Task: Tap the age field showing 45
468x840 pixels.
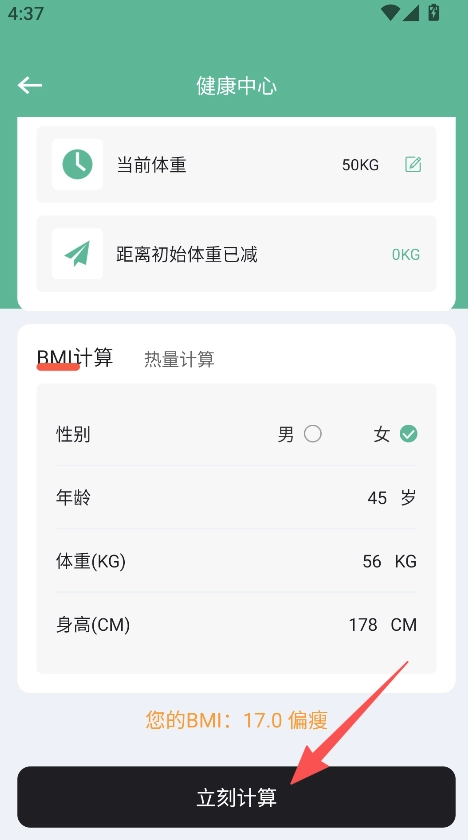Action: (x=377, y=498)
